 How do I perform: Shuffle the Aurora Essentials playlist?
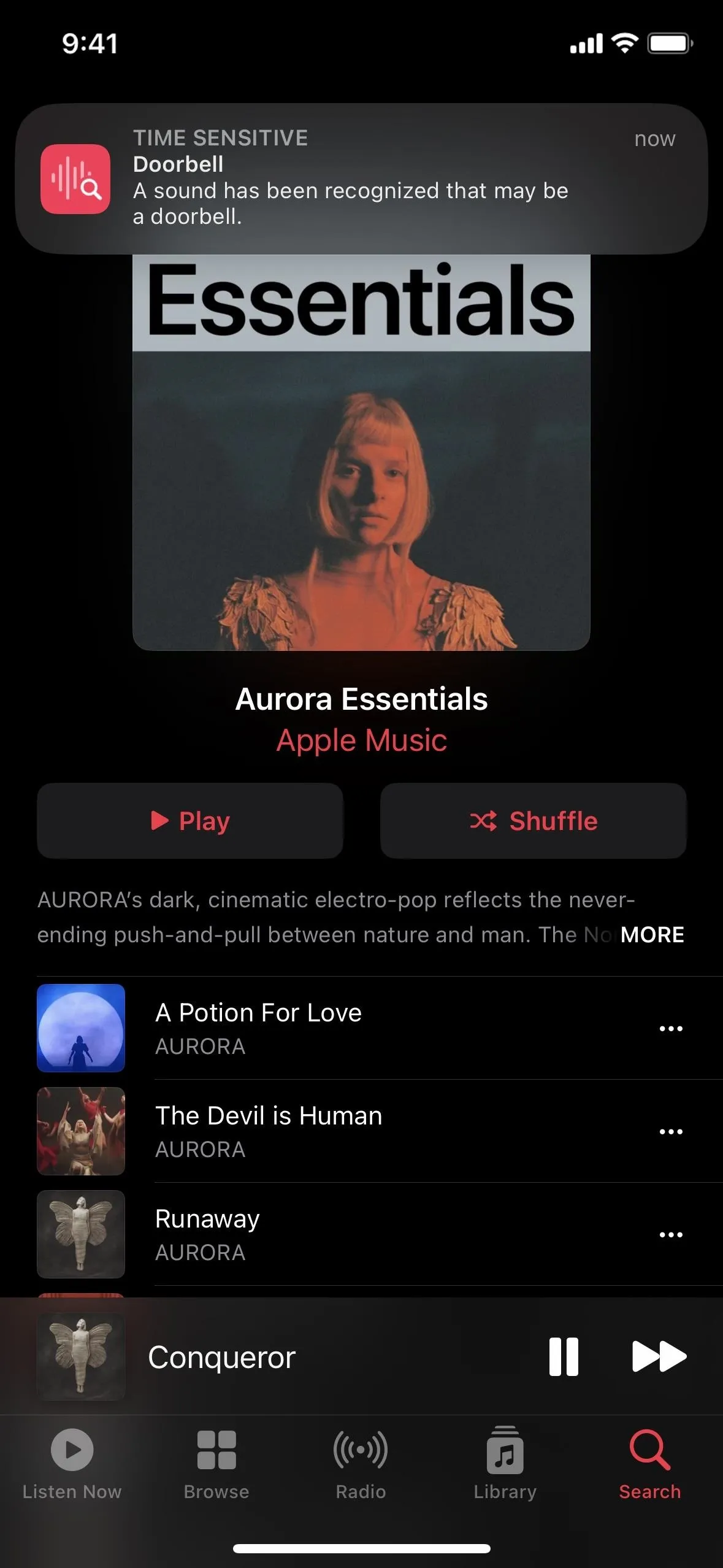533,820
